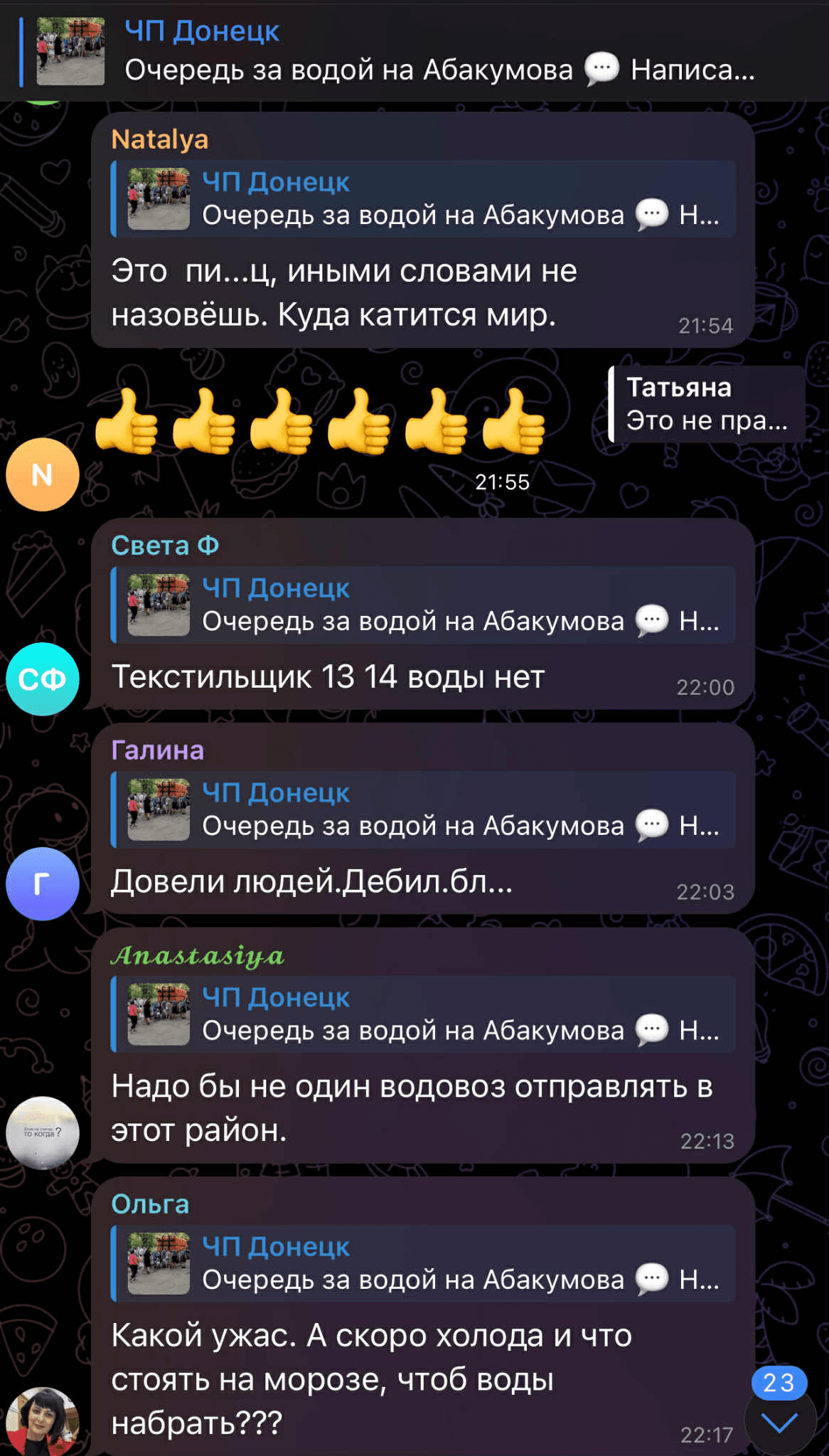Open the quoted Татьяна reply near the thumbs-up message
The height and width of the screenshot is (1456, 829).
tap(706, 404)
